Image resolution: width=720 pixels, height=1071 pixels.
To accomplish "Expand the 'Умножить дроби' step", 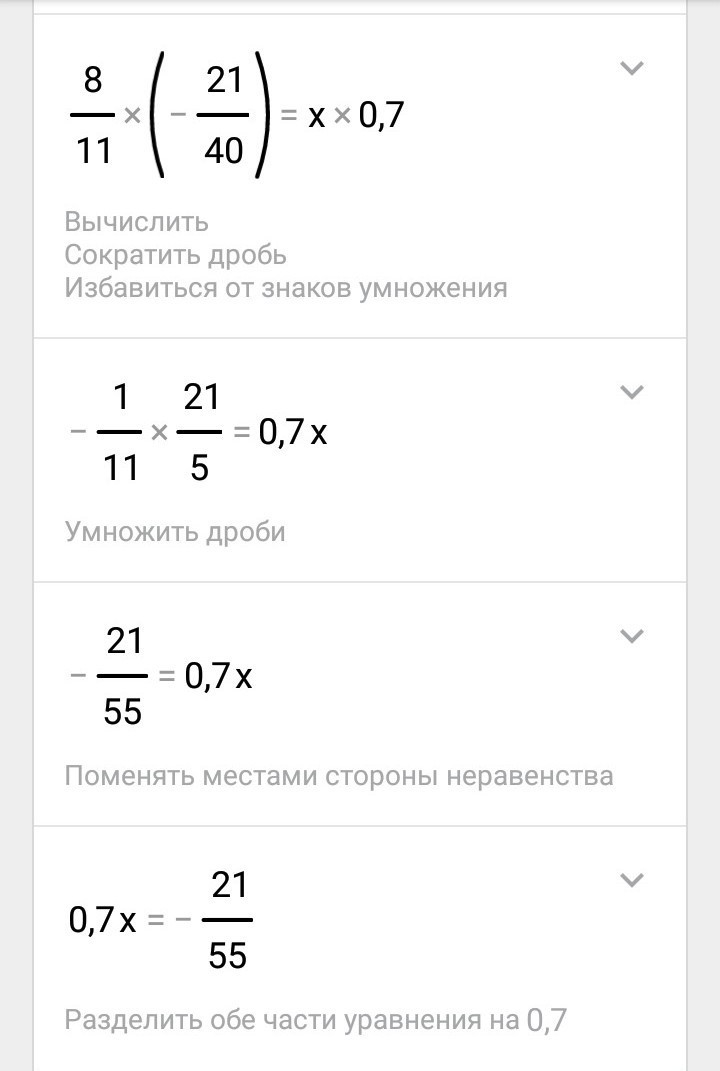I will [632, 392].
